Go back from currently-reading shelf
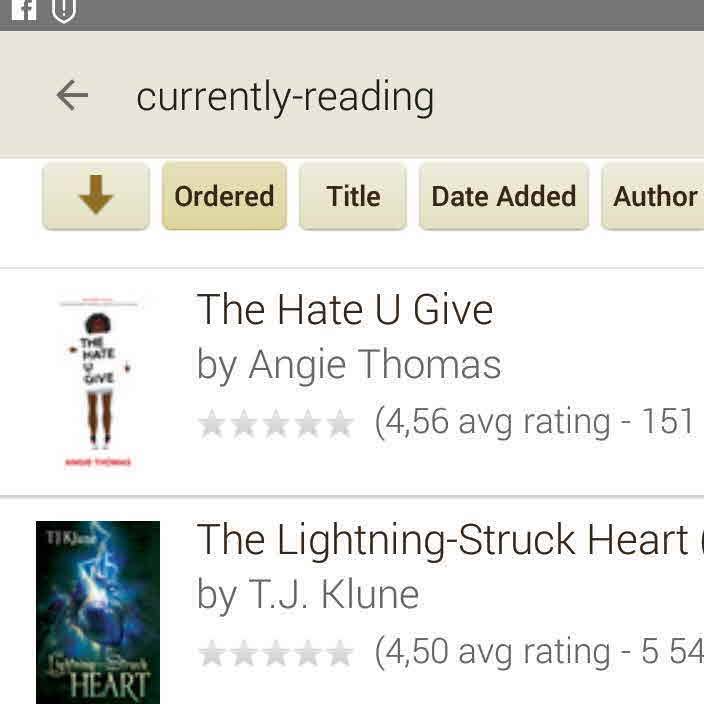This screenshot has height=704, width=704. point(72,96)
